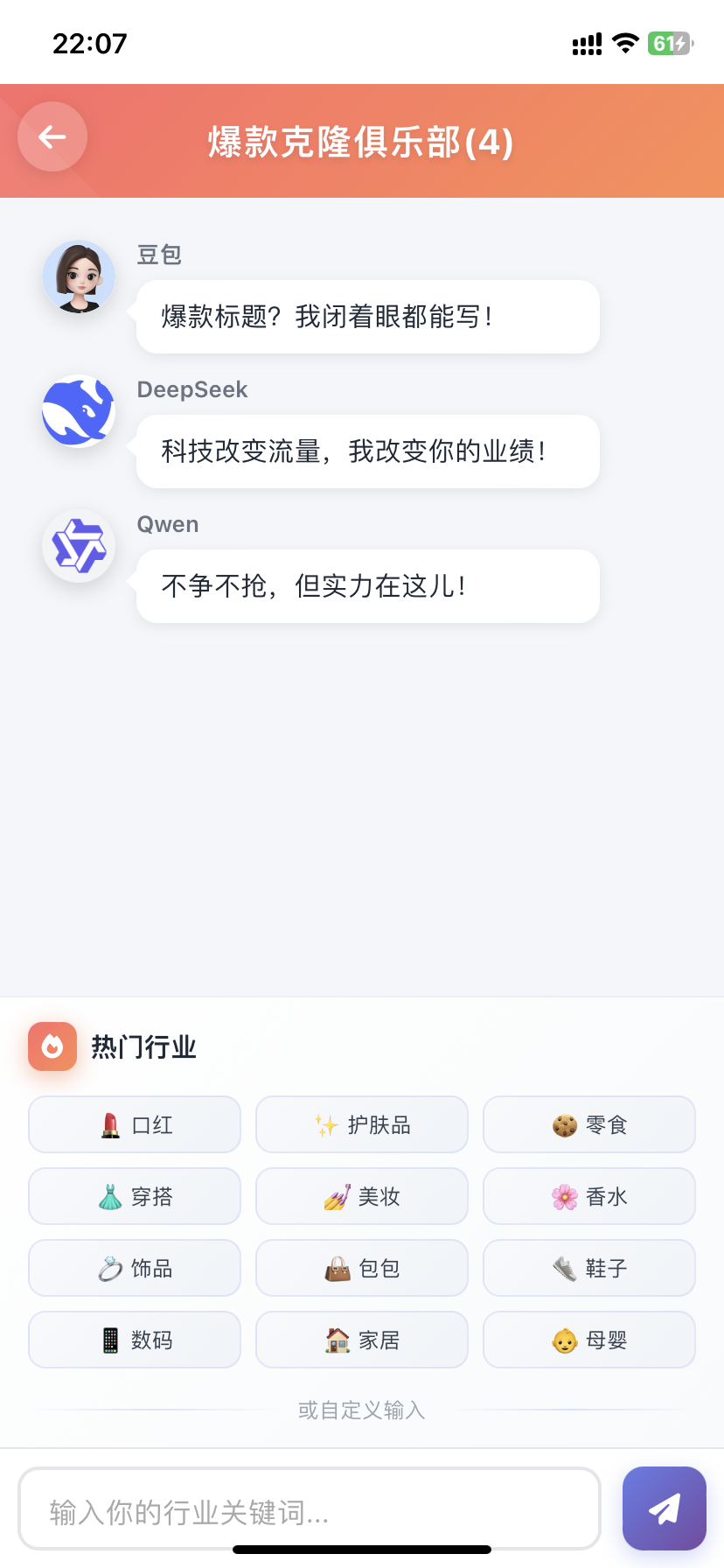
Task: Pick the 穿搭 category
Action: point(134,1196)
